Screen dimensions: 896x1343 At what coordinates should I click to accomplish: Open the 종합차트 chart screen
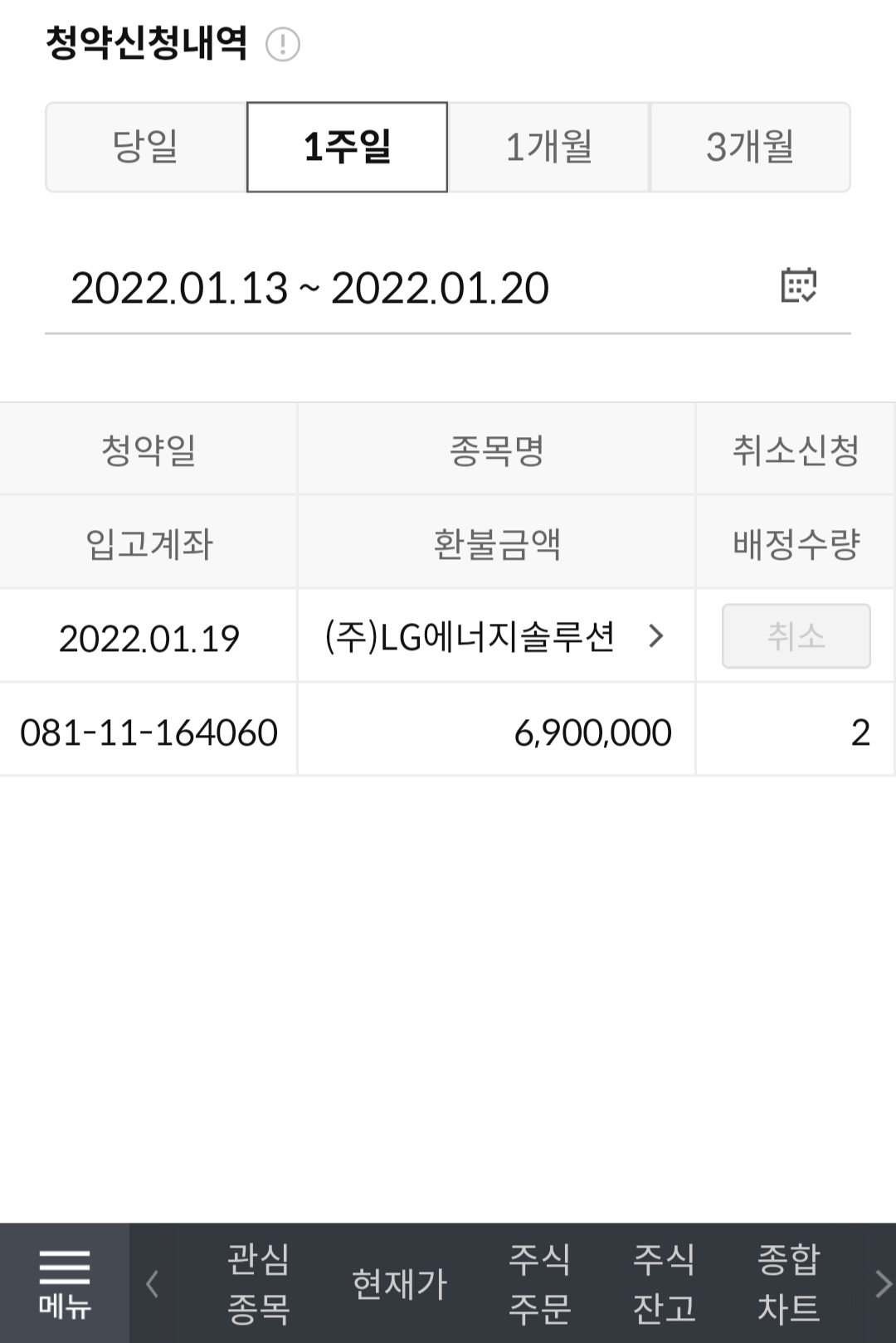788,1283
